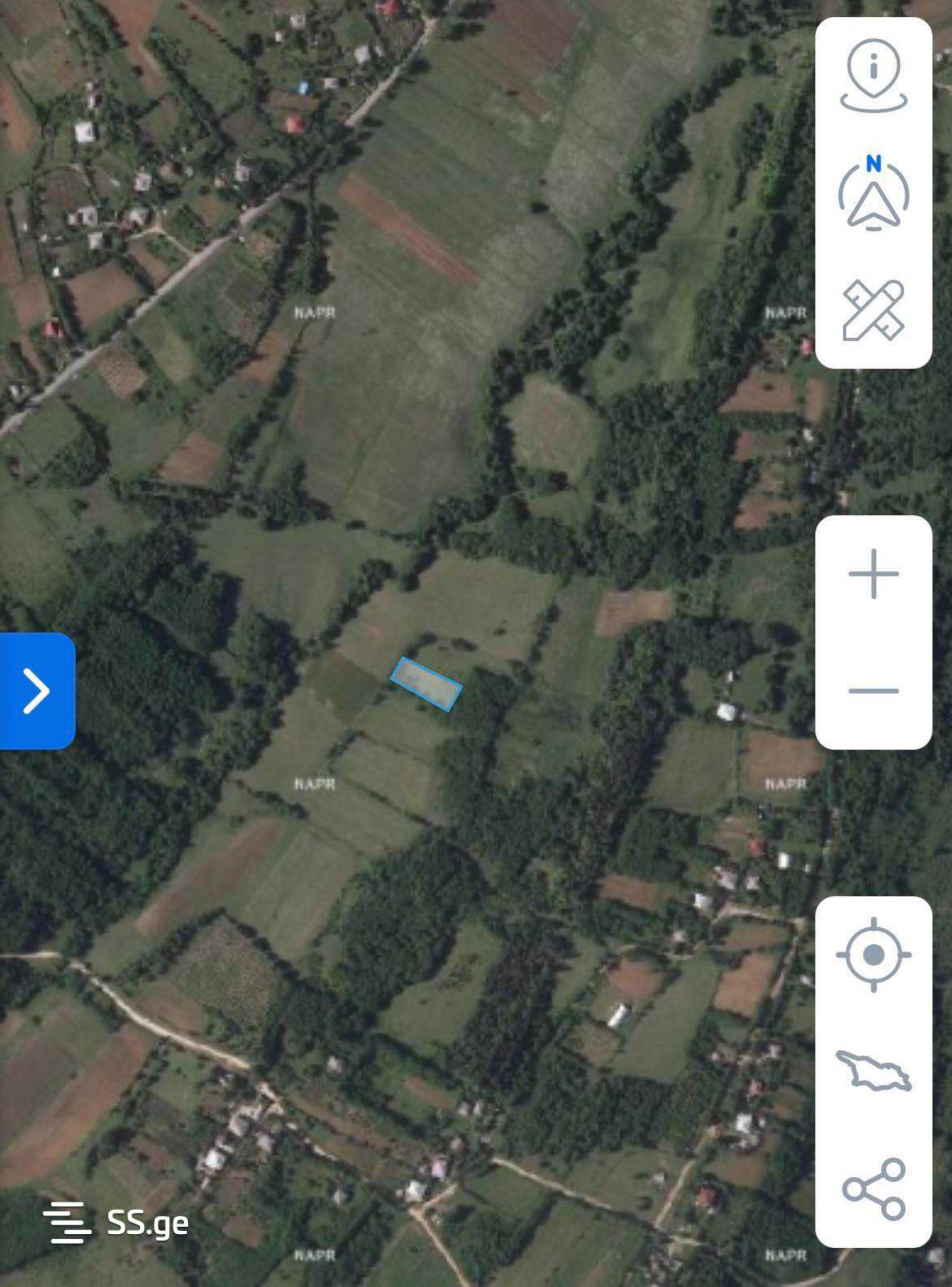This screenshot has height=1287, width=952.
Task: Show the full map of Georgia
Action: coord(873,1070)
